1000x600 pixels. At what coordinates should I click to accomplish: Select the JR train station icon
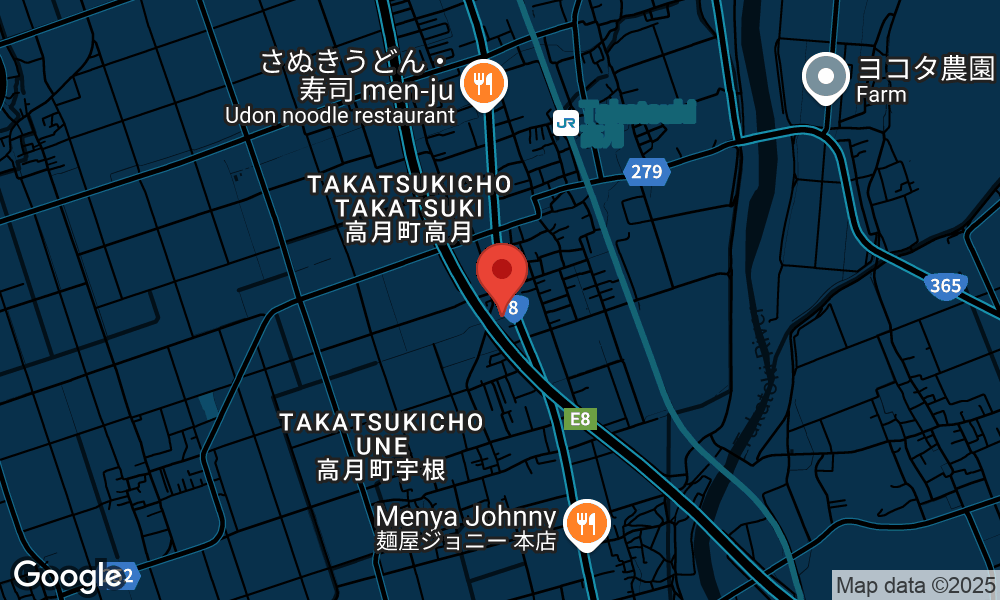coord(566,123)
